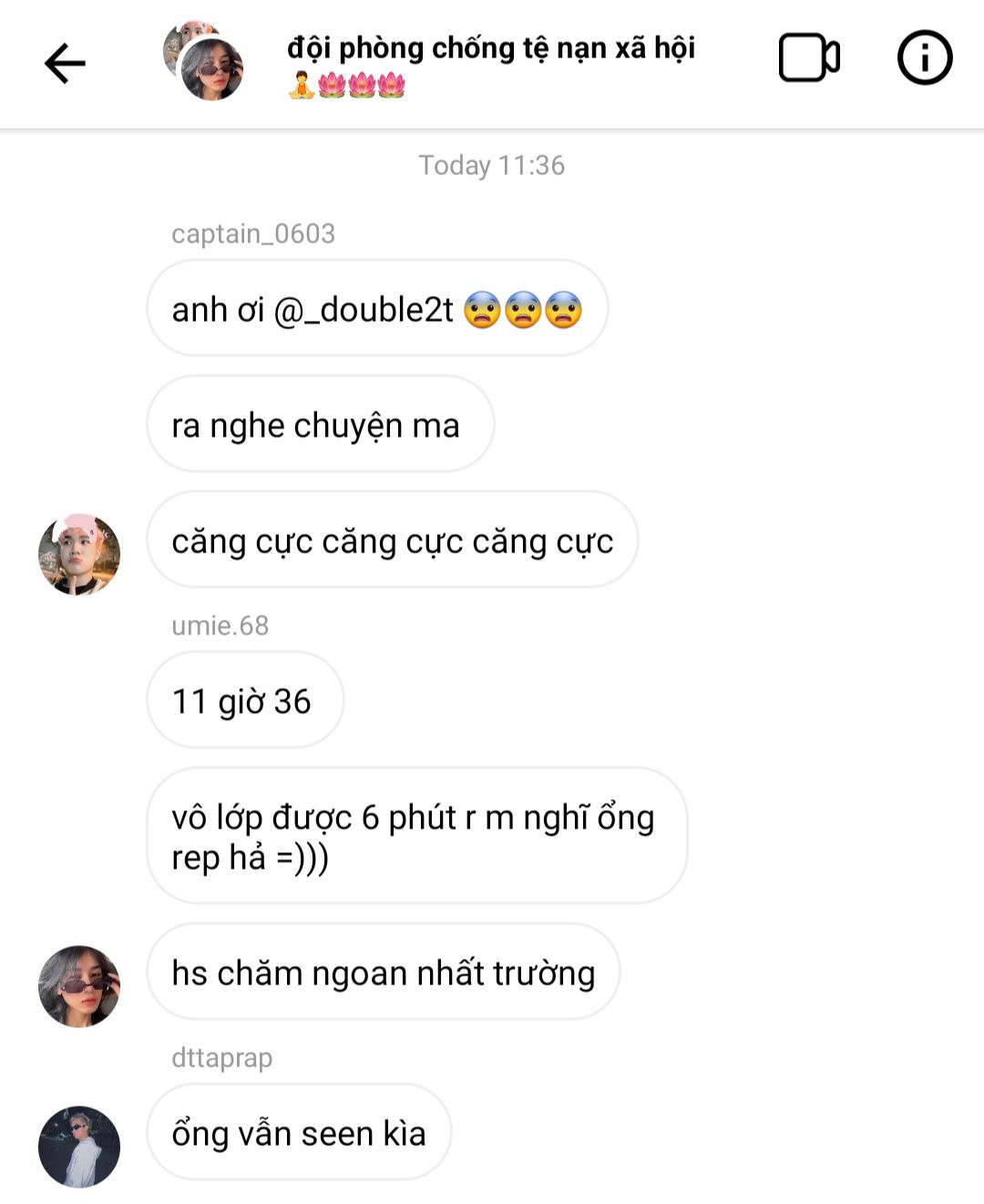
Task: View avatar beside 'hs chăm ngoan nhất trường'
Action: click(x=79, y=986)
